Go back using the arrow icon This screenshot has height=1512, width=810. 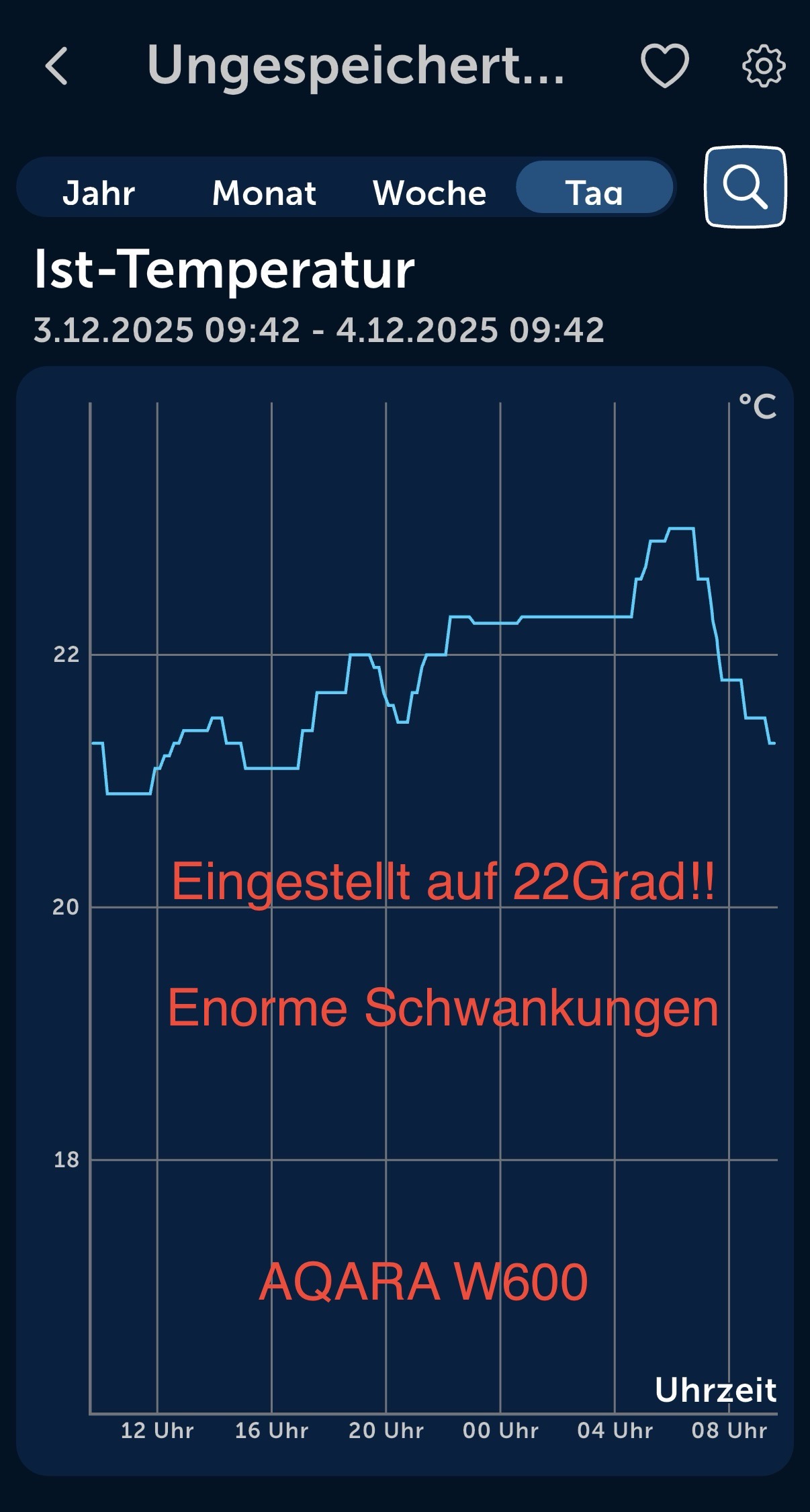click(x=56, y=66)
